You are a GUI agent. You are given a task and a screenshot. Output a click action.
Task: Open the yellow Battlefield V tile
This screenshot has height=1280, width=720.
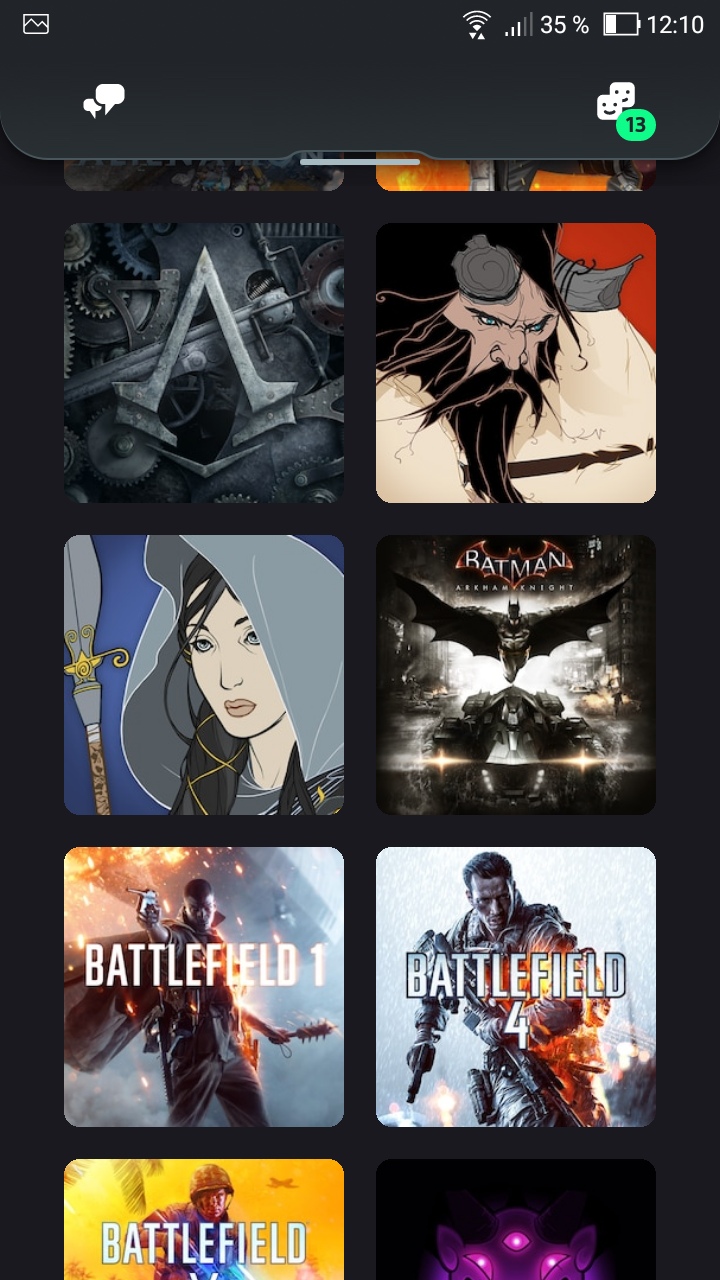pyautogui.click(x=204, y=1219)
